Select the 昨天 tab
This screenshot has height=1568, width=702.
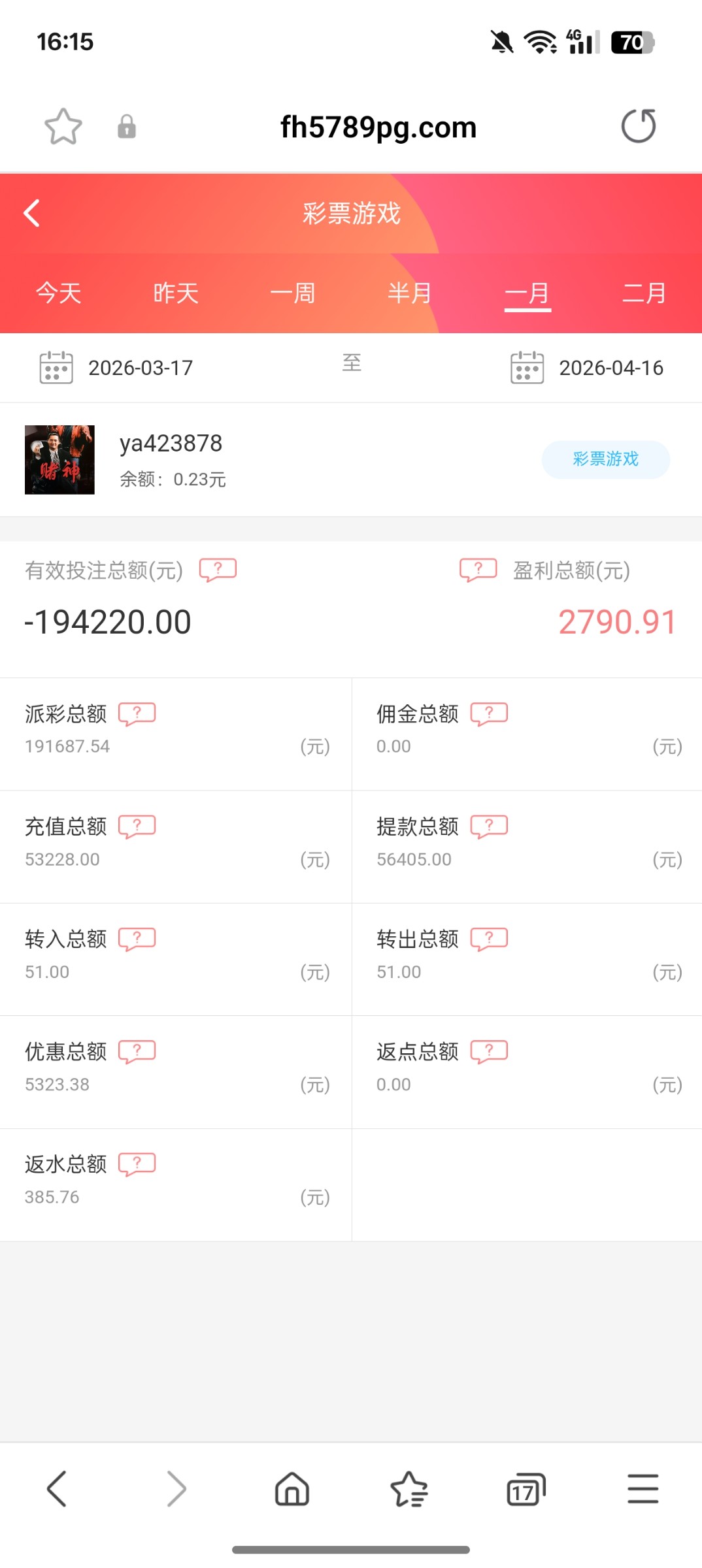176,293
